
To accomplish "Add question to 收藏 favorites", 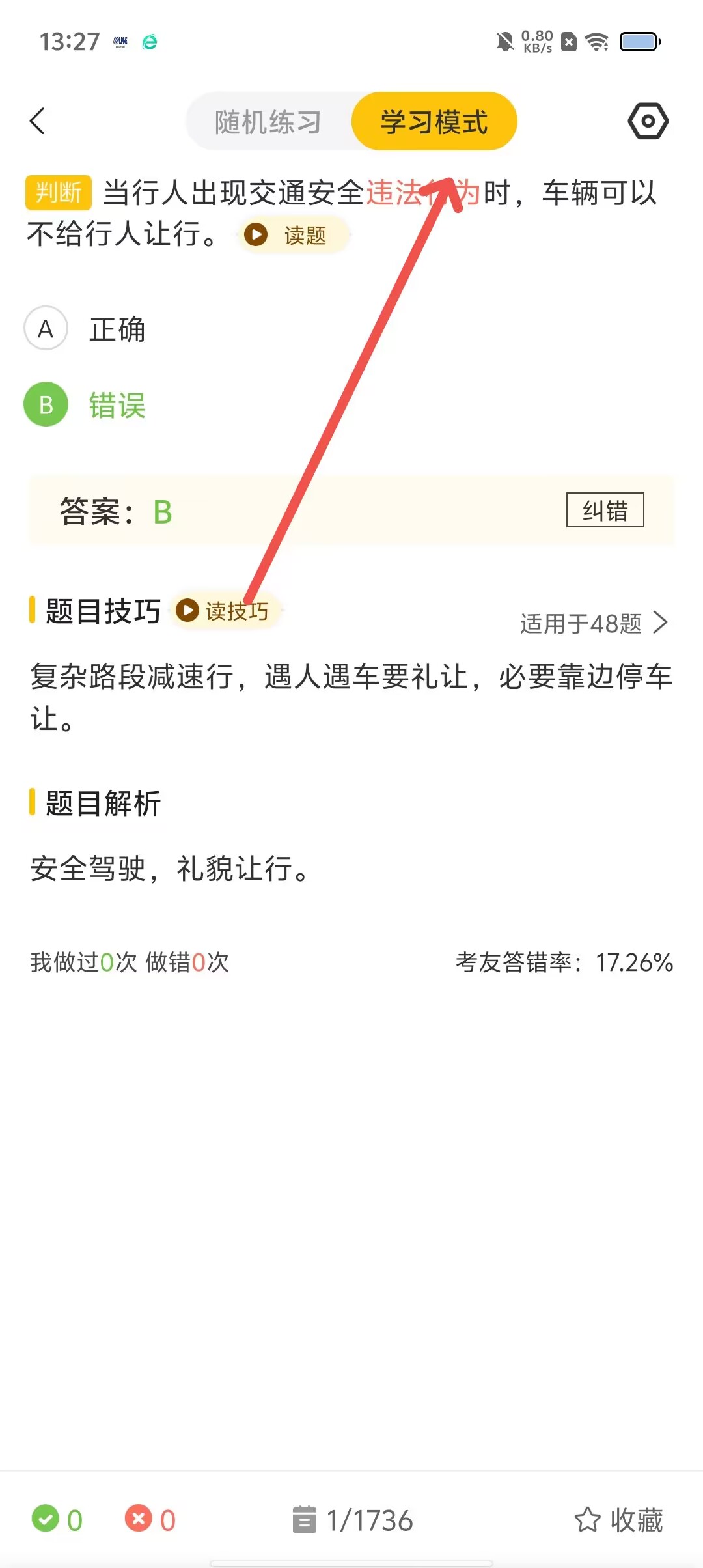I will [x=618, y=1520].
